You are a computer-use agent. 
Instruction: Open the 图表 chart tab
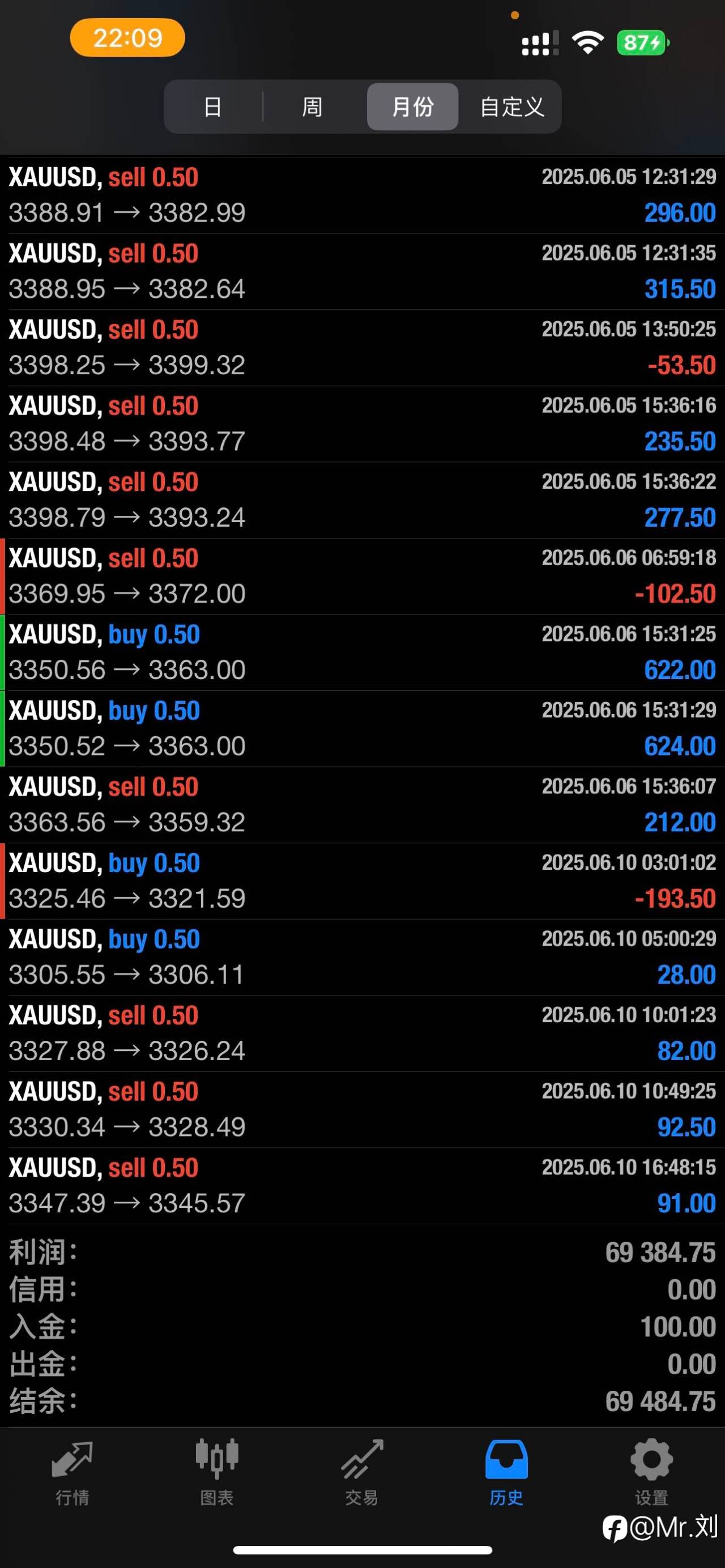click(217, 1472)
